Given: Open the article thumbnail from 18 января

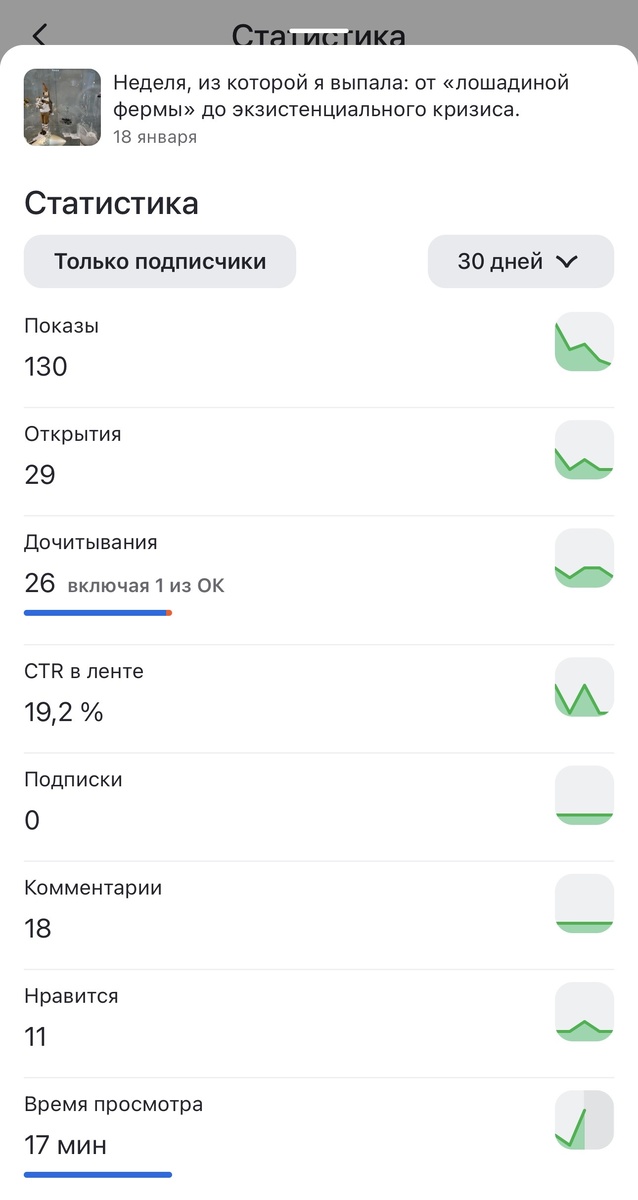Looking at the screenshot, I should 62,107.
